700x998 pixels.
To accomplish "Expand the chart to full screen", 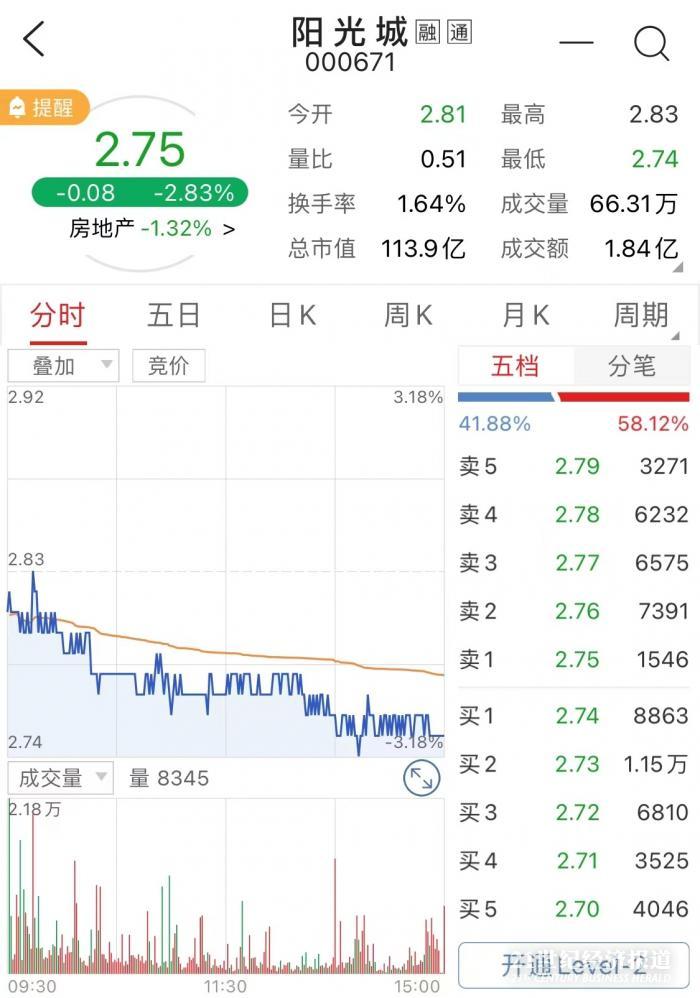I will [x=422, y=778].
